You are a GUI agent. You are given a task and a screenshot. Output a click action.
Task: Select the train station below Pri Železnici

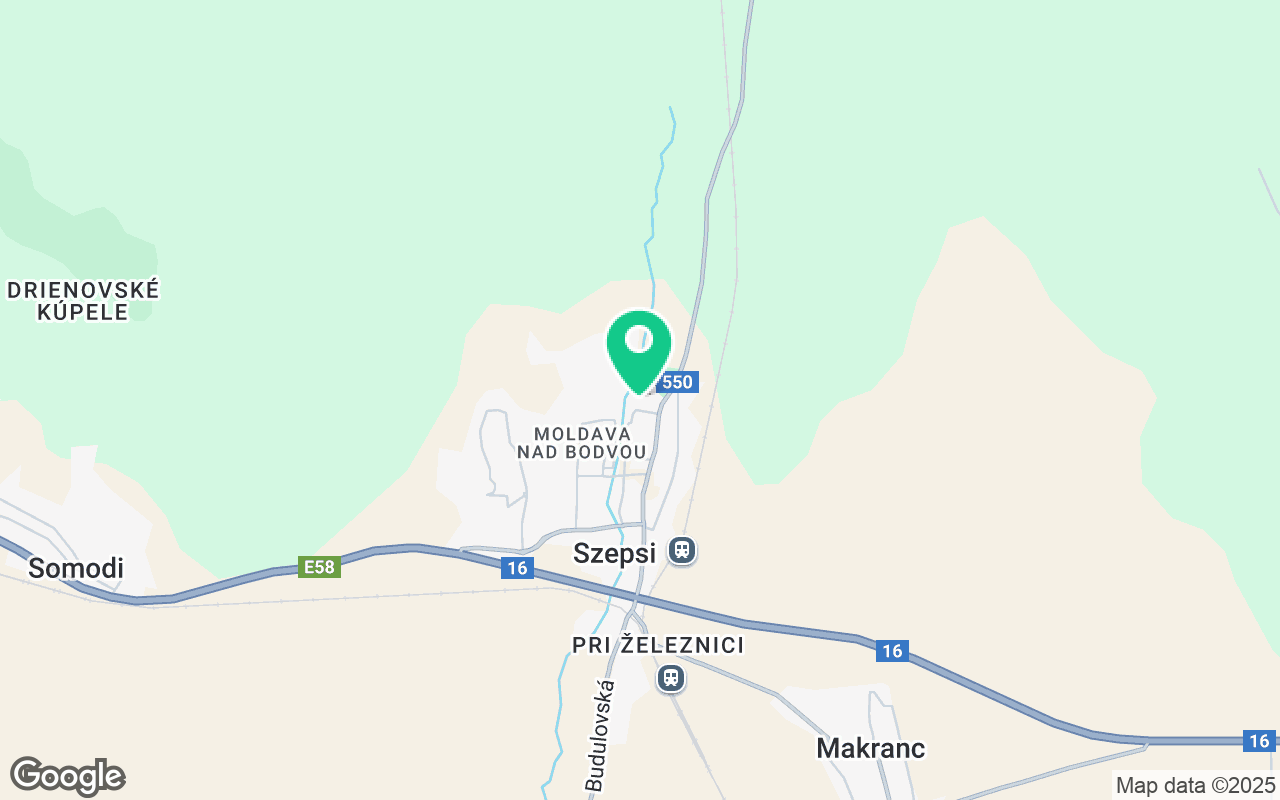pyautogui.click(x=671, y=679)
